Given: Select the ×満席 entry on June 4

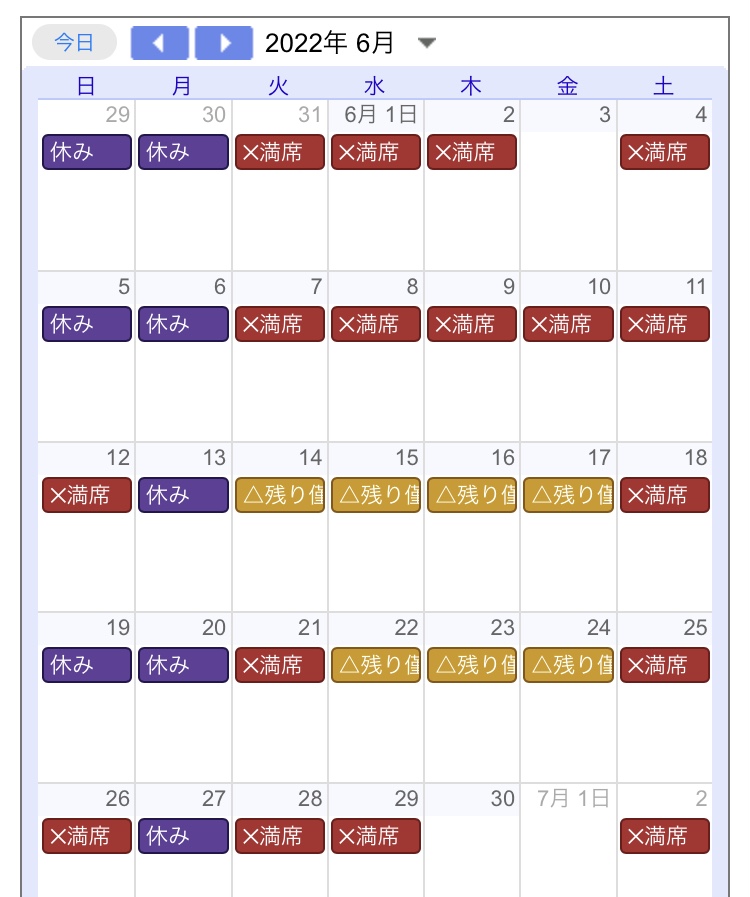Looking at the screenshot, I should tap(665, 153).
